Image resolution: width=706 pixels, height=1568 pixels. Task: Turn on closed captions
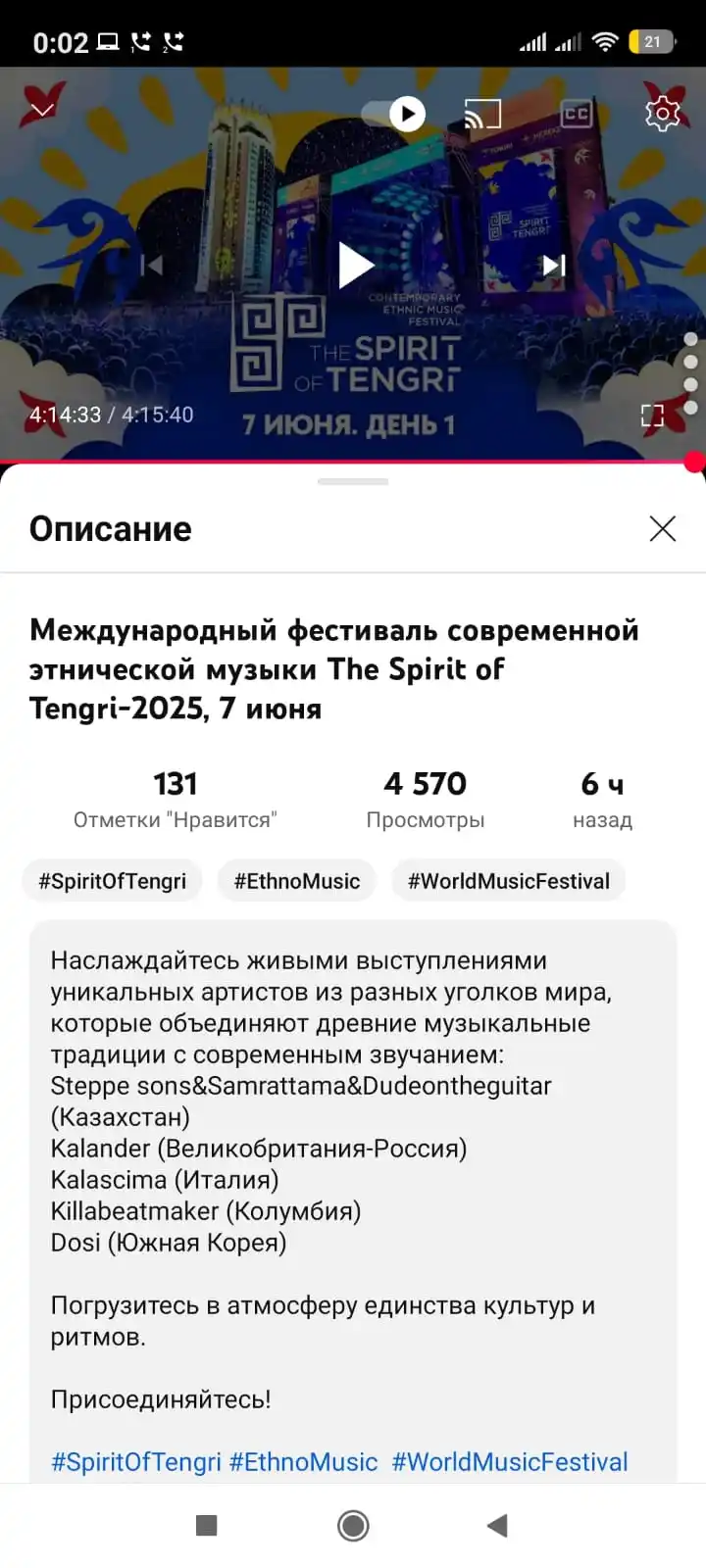576,115
